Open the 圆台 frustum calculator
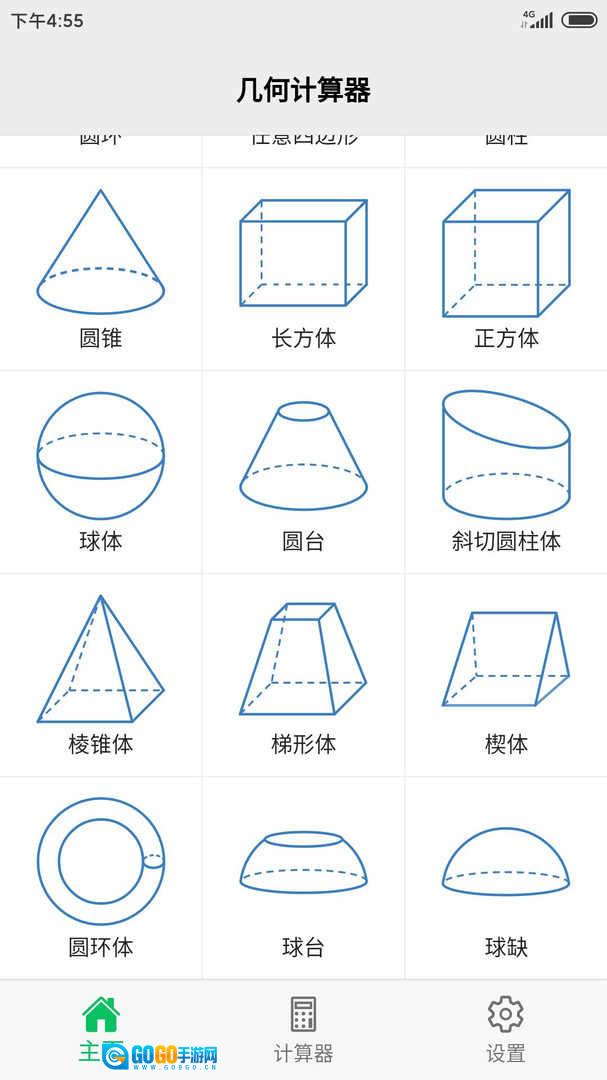Screen dimensions: 607x1080 pyautogui.click(x=304, y=472)
